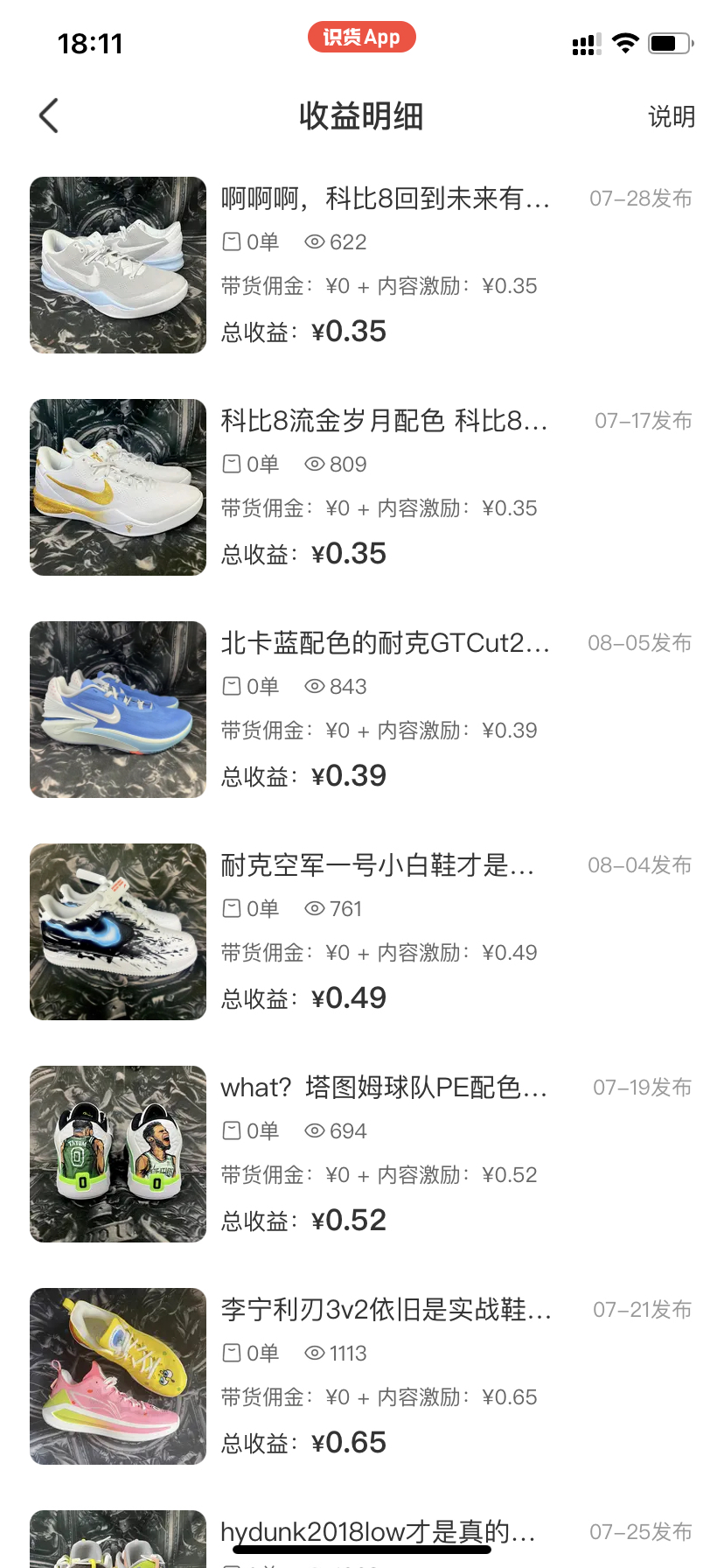Go back using the top-left arrow

pyautogui.click(x=49, y=115)
